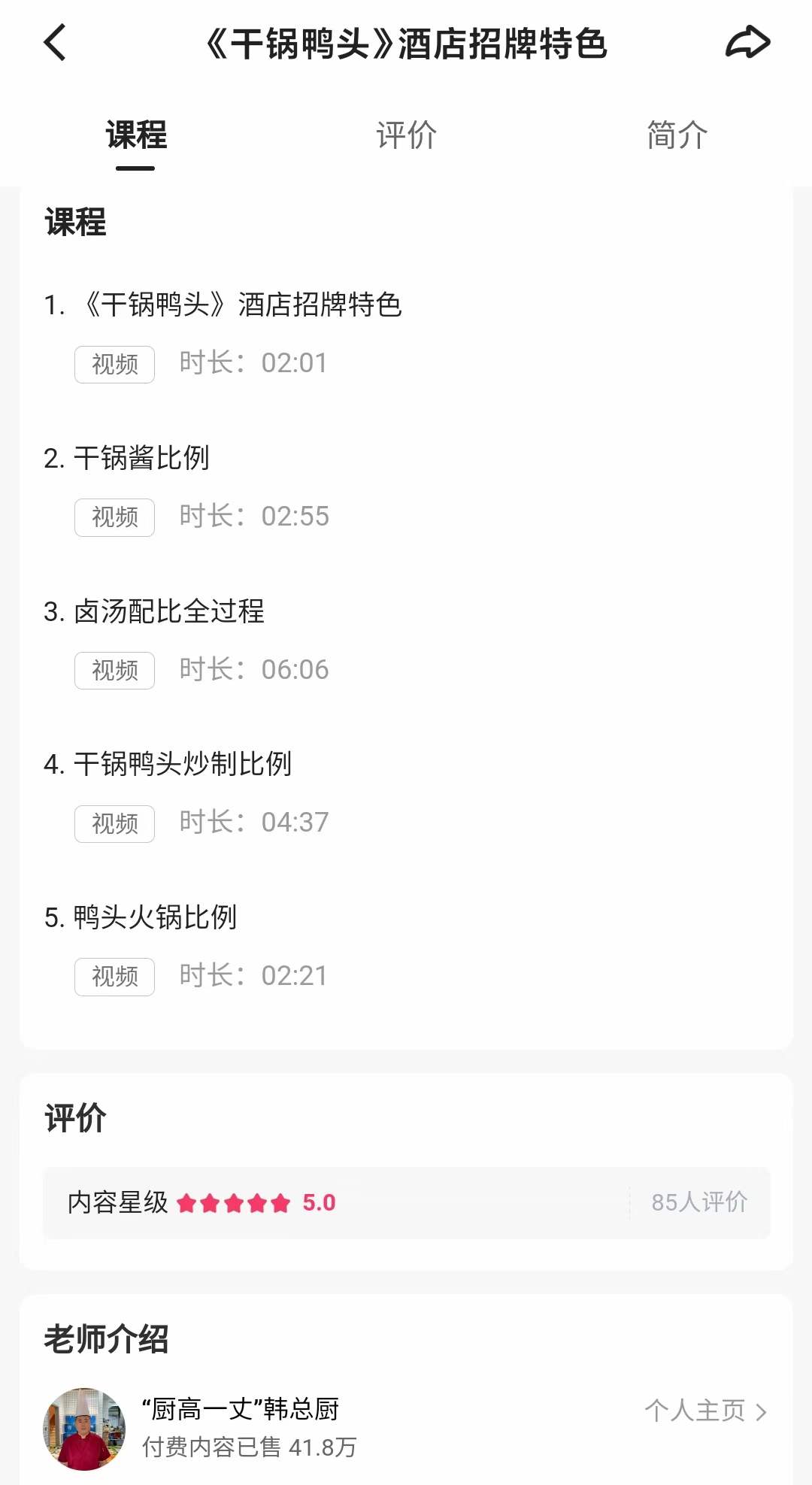Select the currently active 课程 tab
Screen dimensions: 812x1485
[135, 136]
